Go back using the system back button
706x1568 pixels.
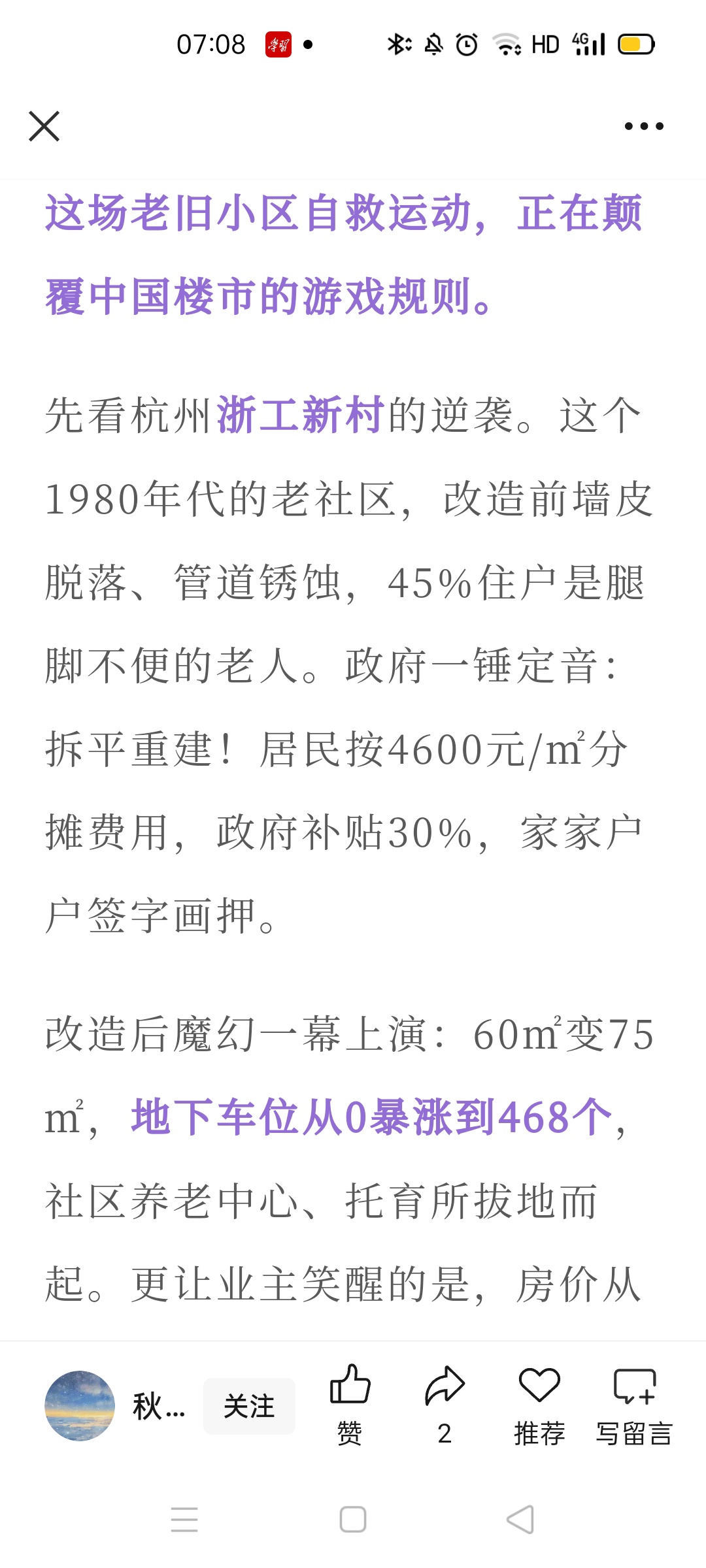point(520,1519)
